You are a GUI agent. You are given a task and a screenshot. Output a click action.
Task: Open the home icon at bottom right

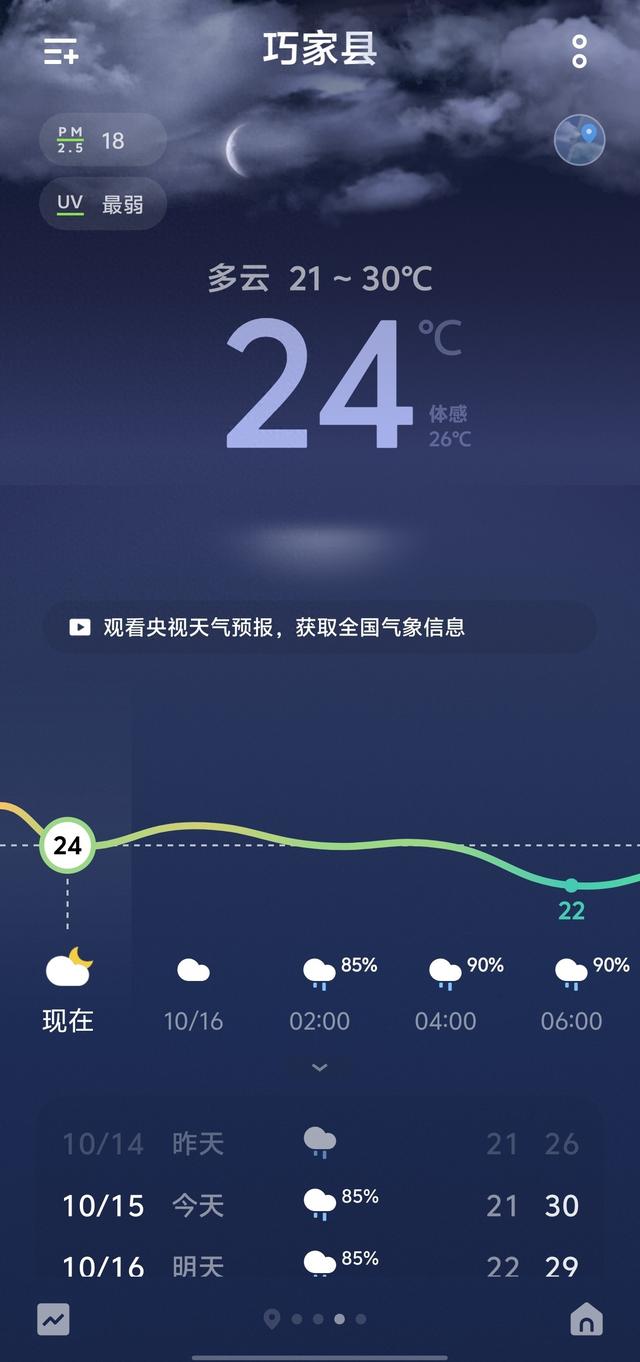(586, 1319)
